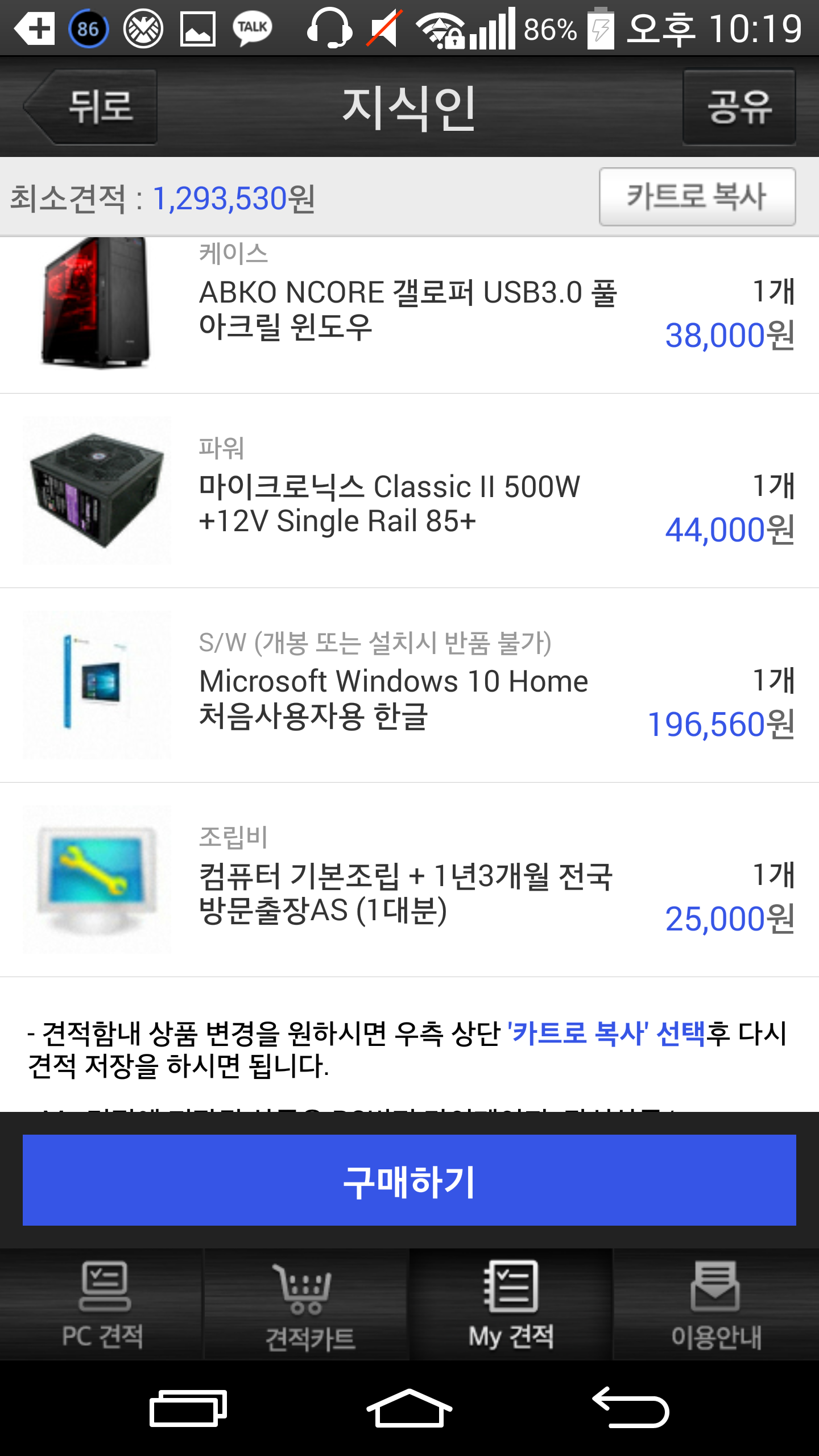
Task: Share this estimate via 공유
Action: click(x=739, y=107)
